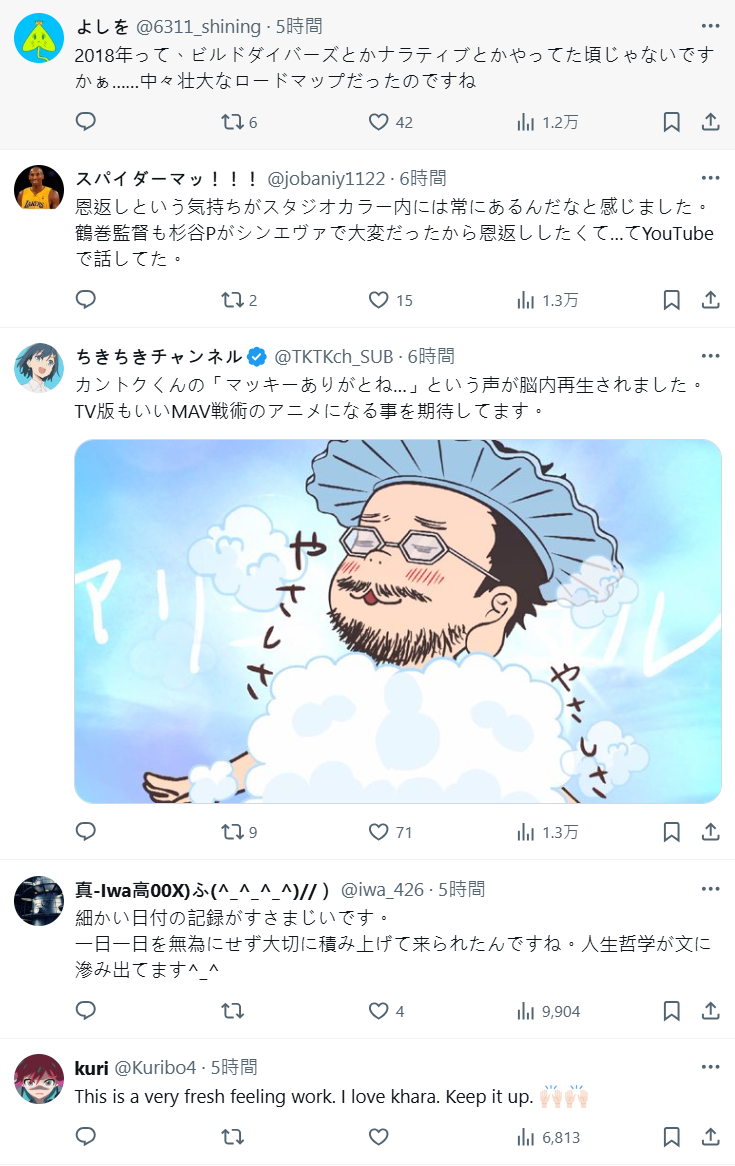Like ちきちきチャンネル's tweet

click(378, 832)
